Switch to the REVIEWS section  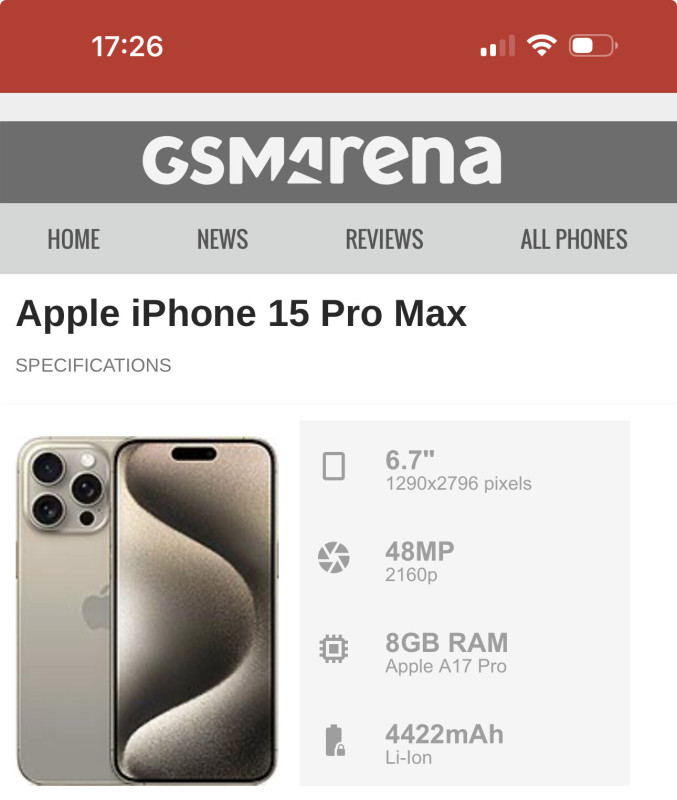coord(384,239)
